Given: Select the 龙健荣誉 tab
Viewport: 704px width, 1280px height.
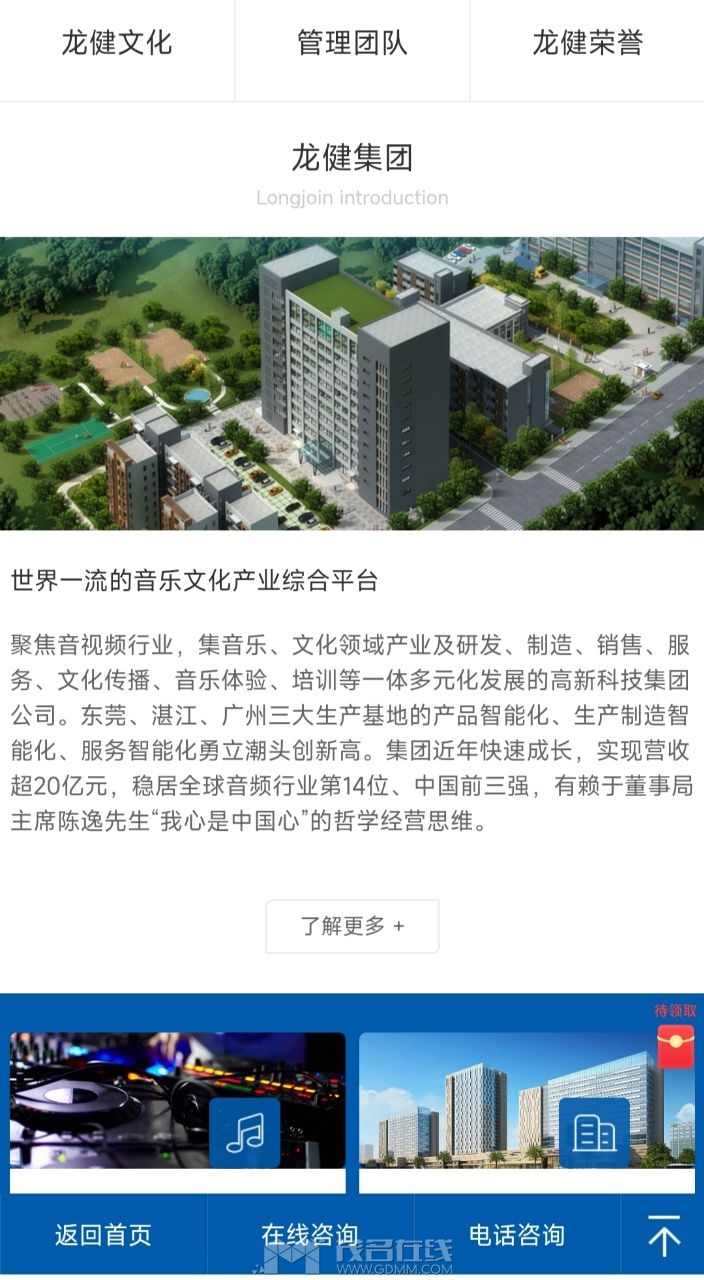Looking at the screenshot, I should coord(587,43).
